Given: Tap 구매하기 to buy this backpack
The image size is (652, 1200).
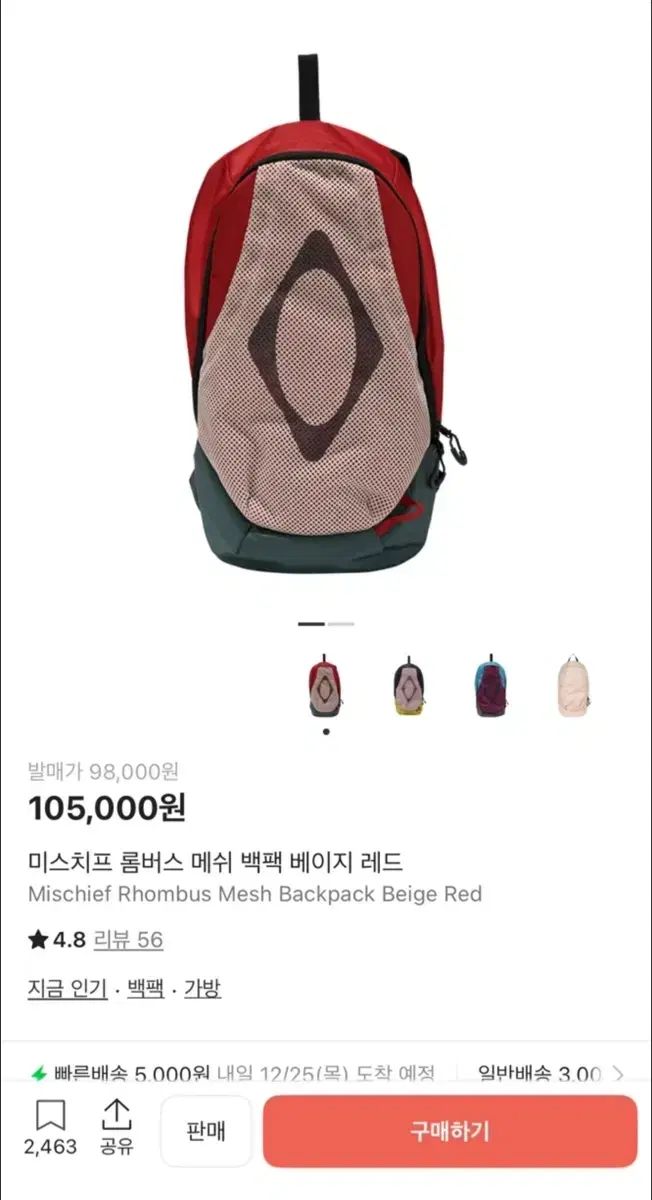Looking at the screenshot, I should coord(450,1131).
